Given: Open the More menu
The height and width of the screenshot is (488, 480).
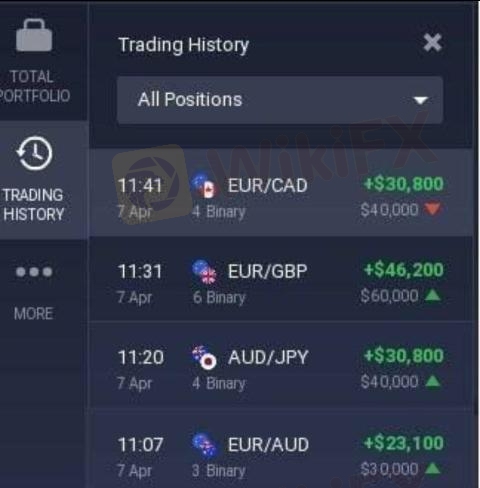Looking at the screenshot, I should coord(34,293).
